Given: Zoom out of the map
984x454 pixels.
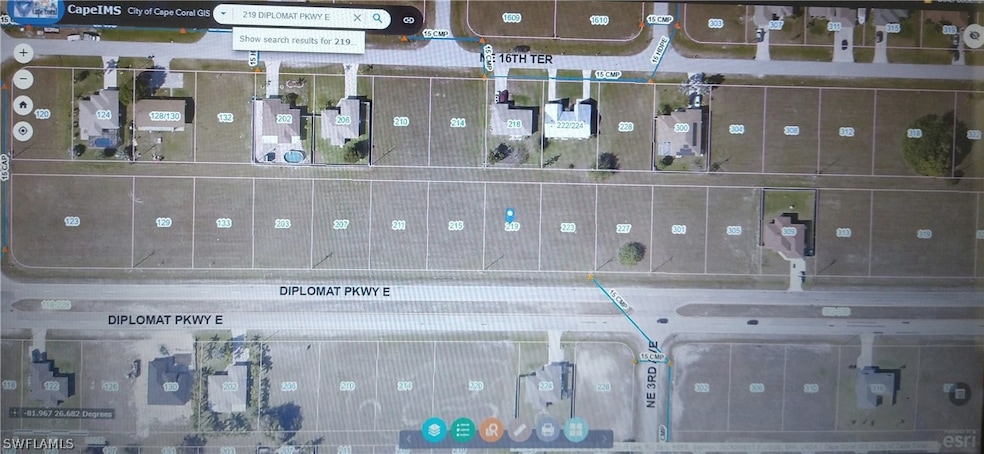Looking at the screenshot, I should pyautogui.click(x=23, y=79).
